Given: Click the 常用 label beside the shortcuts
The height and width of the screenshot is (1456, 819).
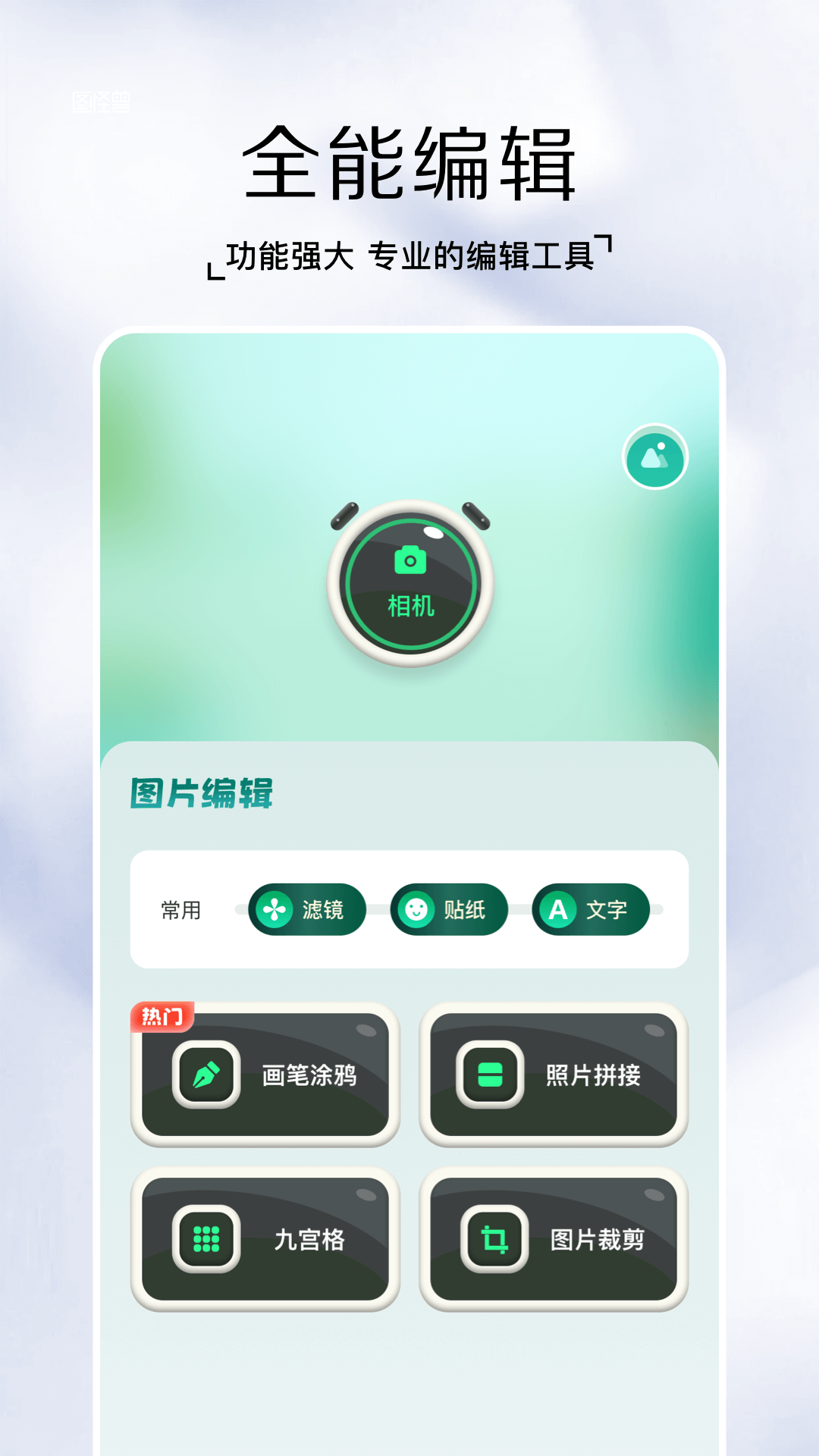Looking at the screenshot, I should pos(181,910).
